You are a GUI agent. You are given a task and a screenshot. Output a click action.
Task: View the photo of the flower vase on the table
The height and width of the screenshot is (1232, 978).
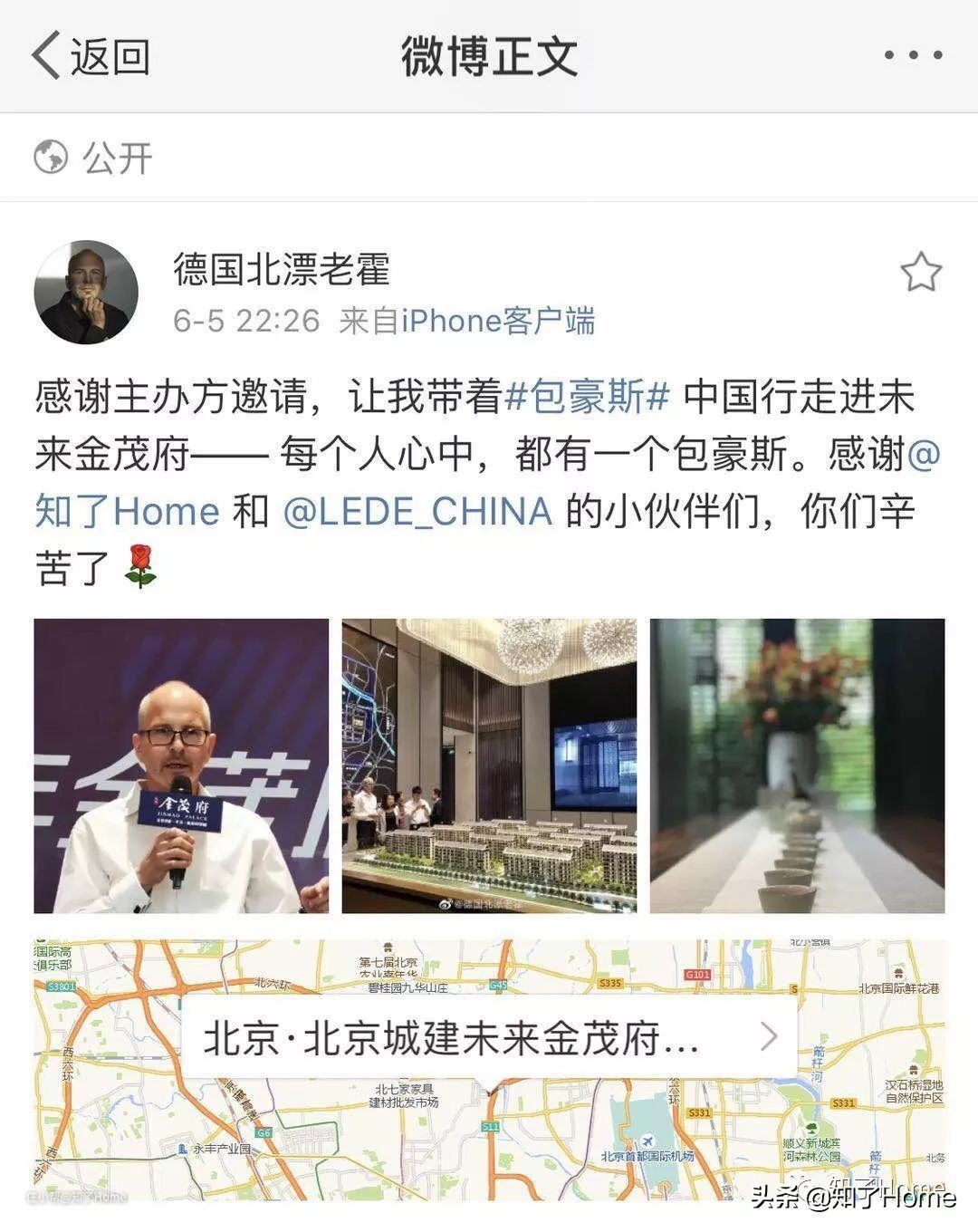click(x=797, y=765)
